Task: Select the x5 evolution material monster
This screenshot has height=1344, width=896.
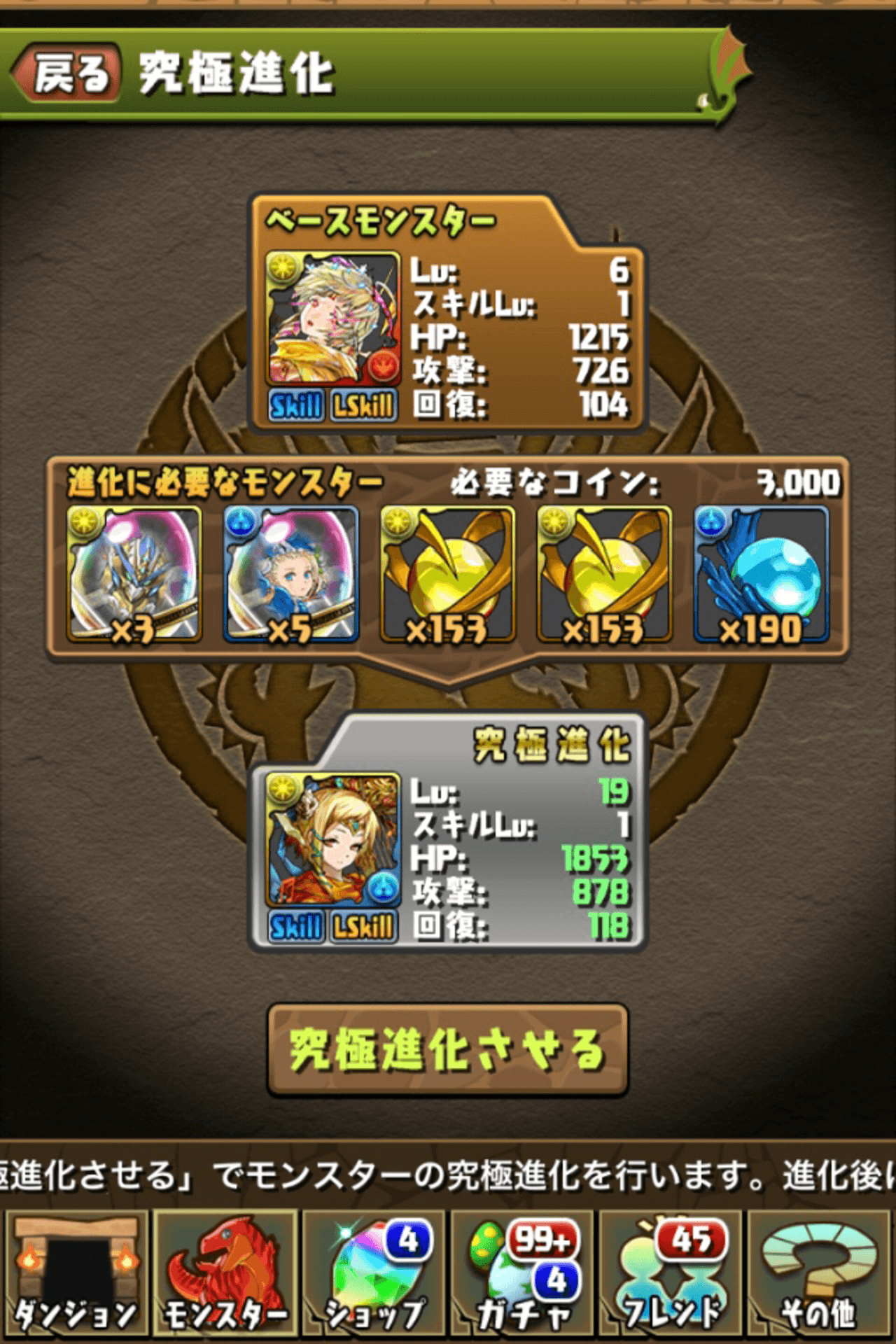Action: click(x=291, y=574)
